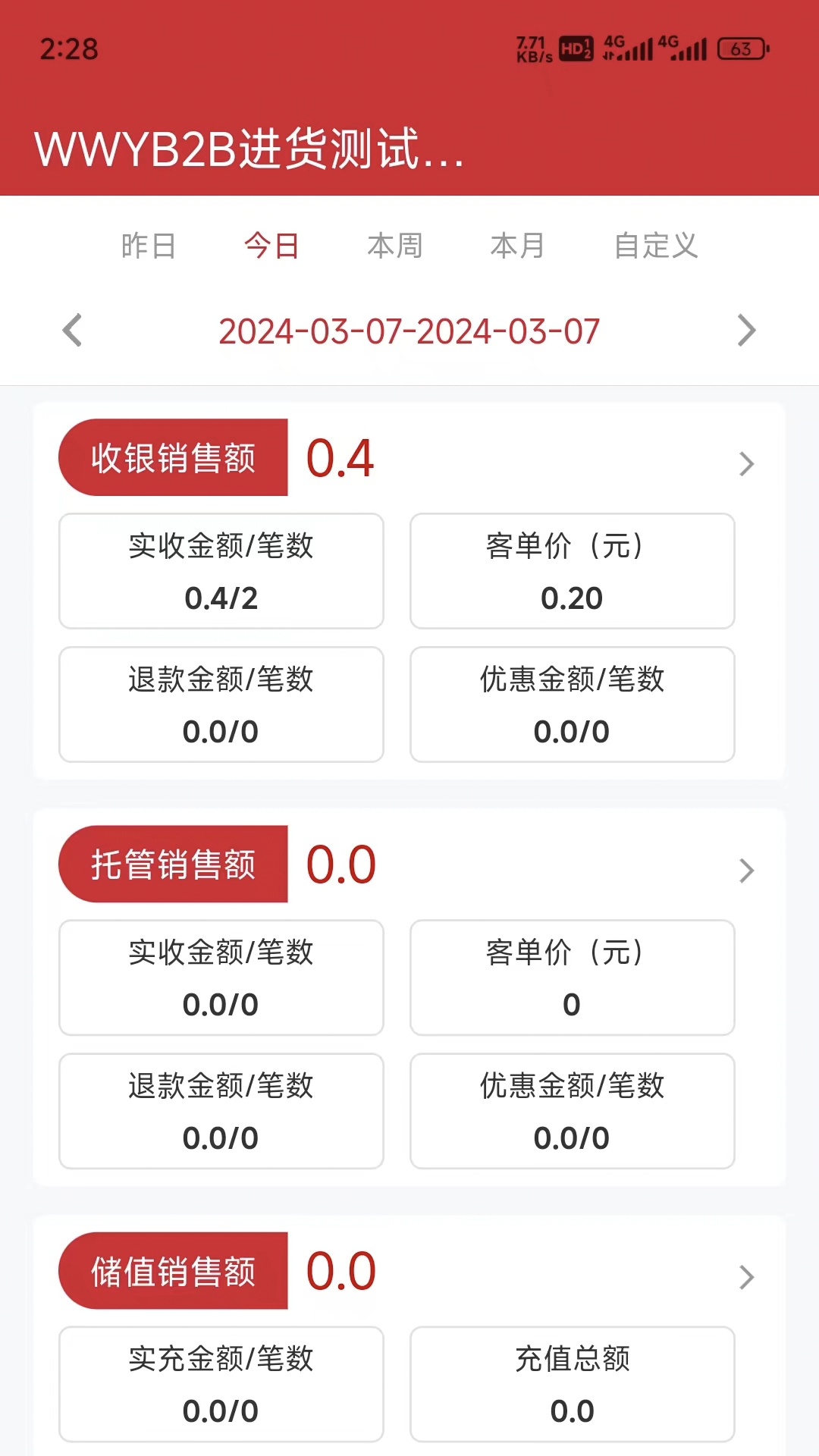
Task: Open 收银销售额 details
Action: (746, 463)
